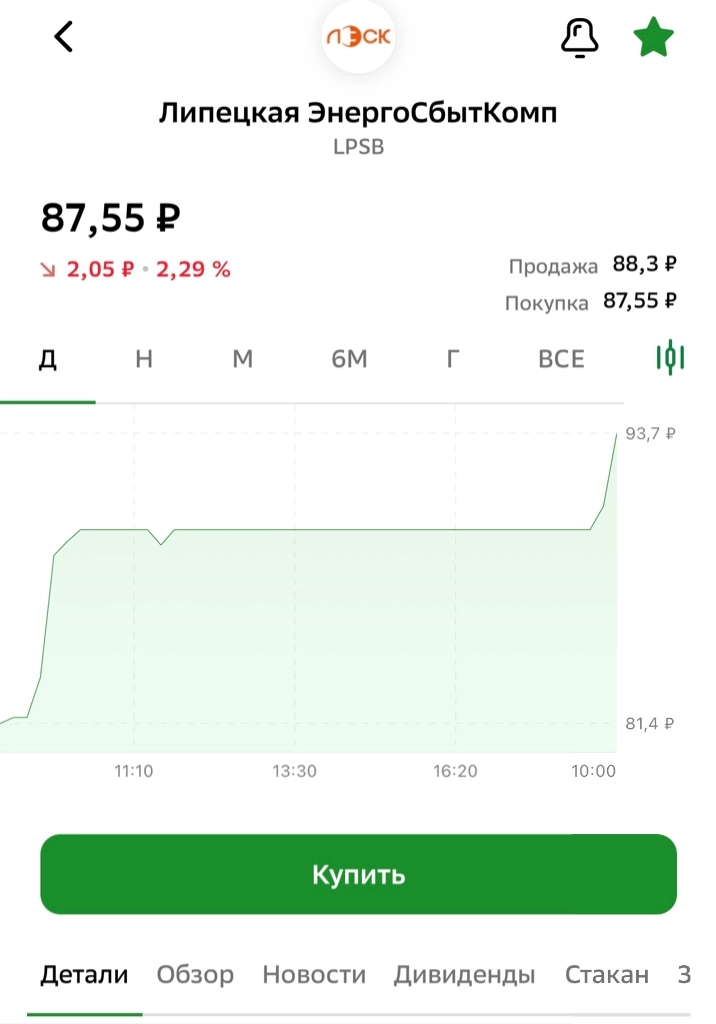Open the Стакан order book tab
The width and height of the screenshot is (716, 1024).
[x=607, y=975]
